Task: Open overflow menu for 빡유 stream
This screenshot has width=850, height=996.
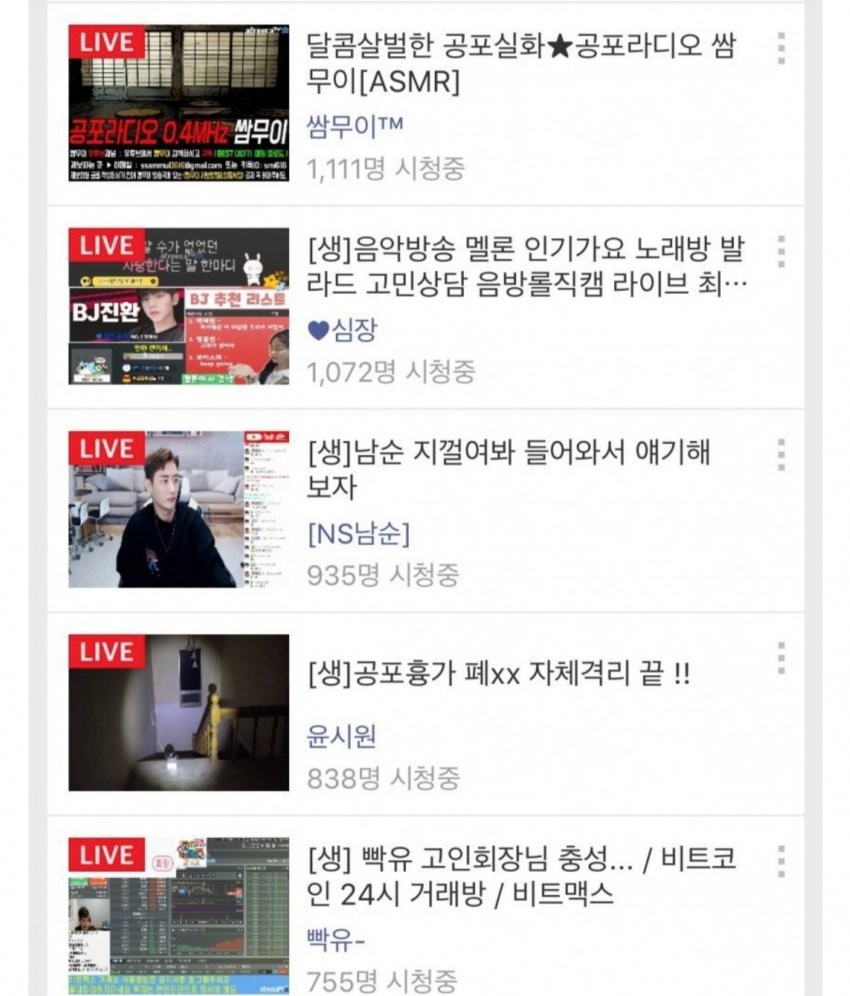Action: pyautogui.click(x=781, y=861)
